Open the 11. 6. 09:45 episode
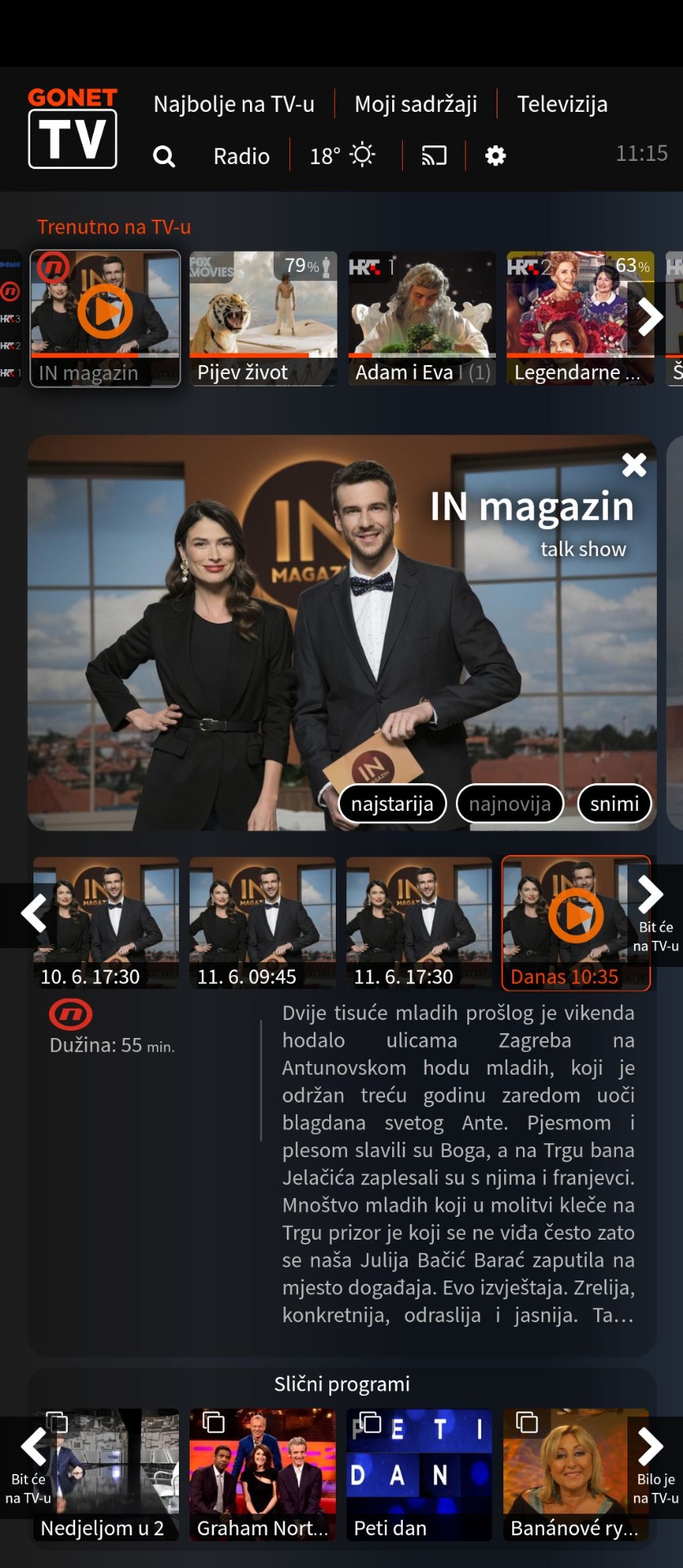The image size is (683, 1568). 262,923
